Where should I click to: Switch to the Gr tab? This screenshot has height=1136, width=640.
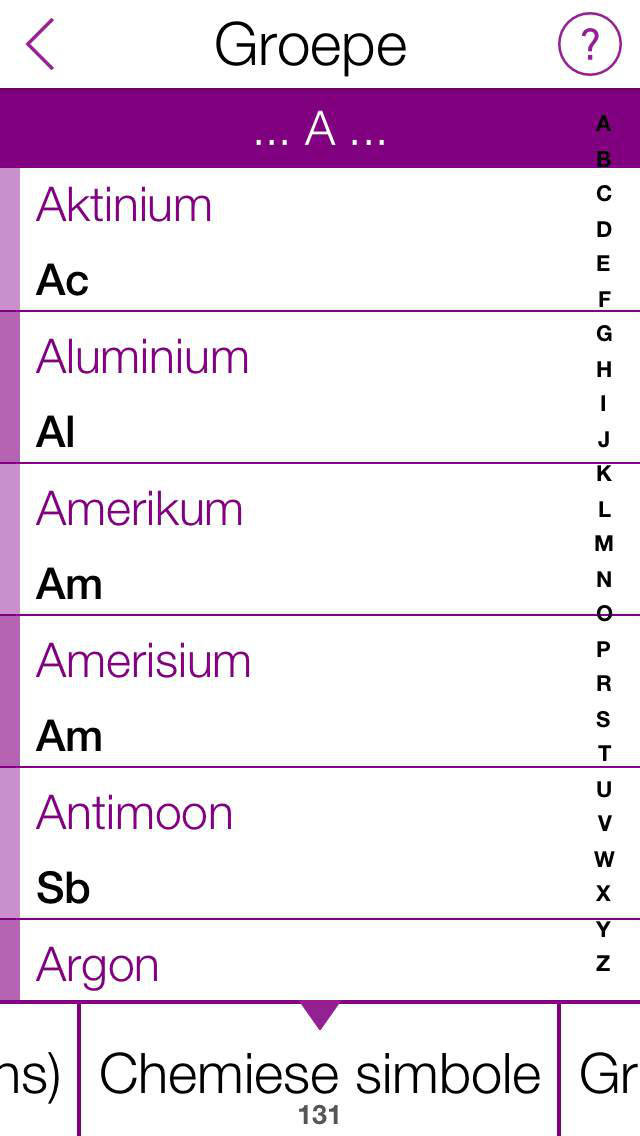point(601,1073)
